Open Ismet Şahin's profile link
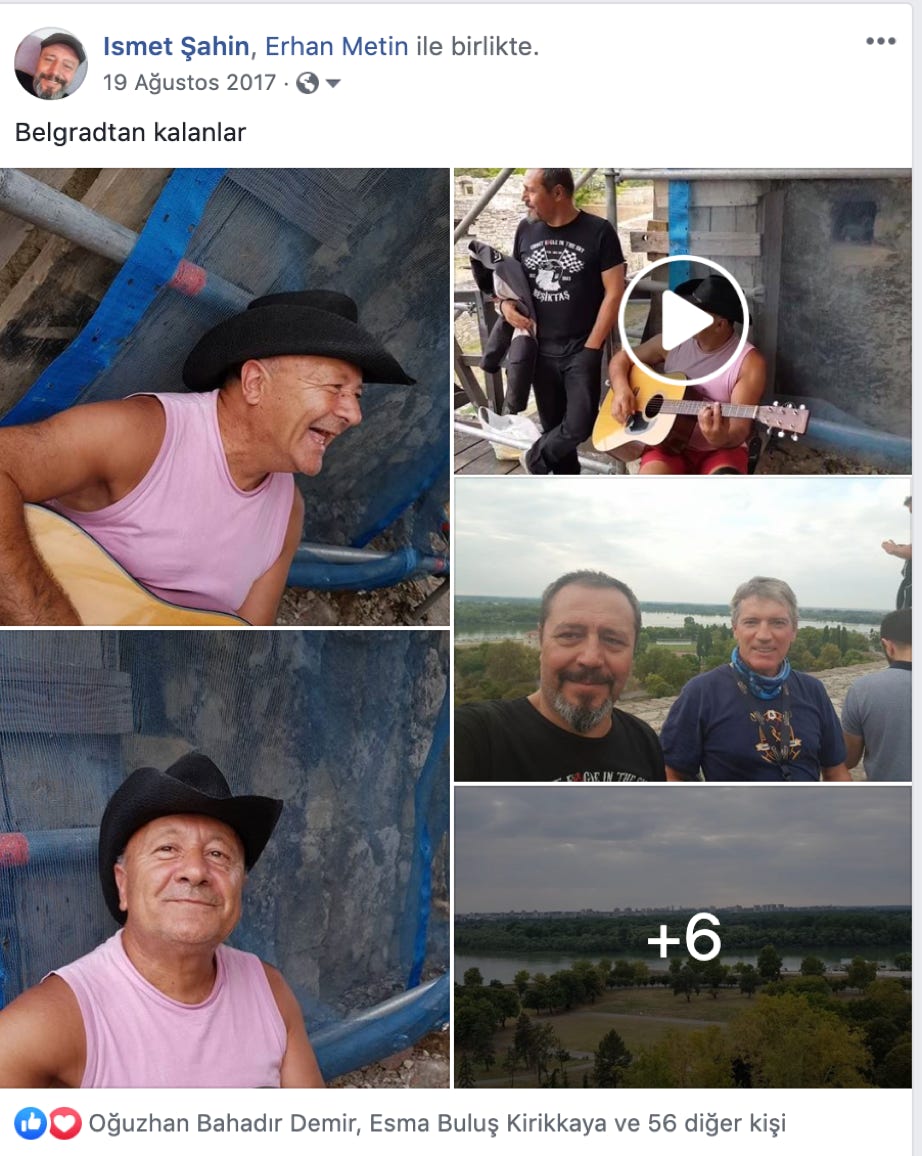The height and width of the screenshot is (1156, 922). pyautogui.click(x=176, y=47)
